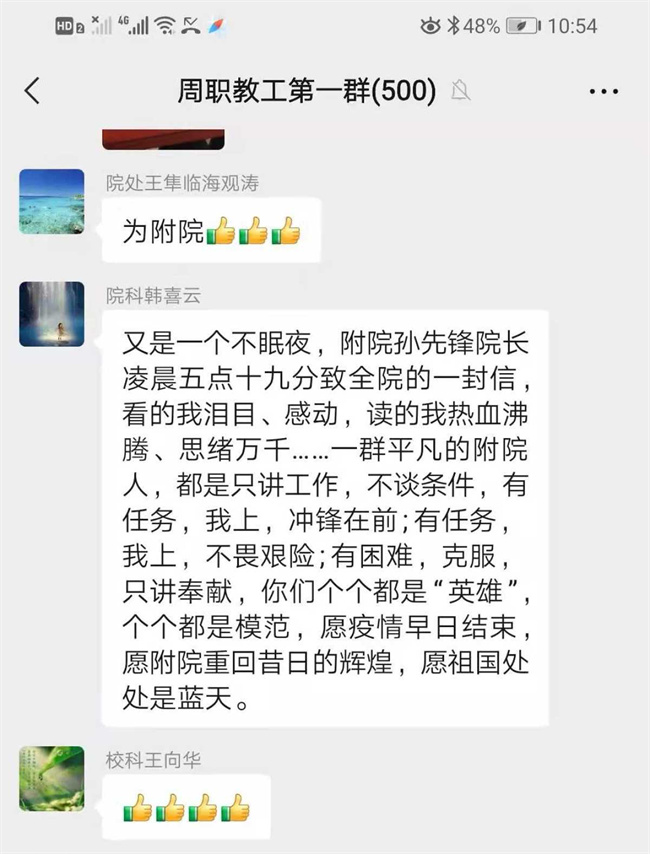Screen dimensions: 650x854
Task: Open 院处王隼临海观涛's profile avatar
Action: coord(52,202)
